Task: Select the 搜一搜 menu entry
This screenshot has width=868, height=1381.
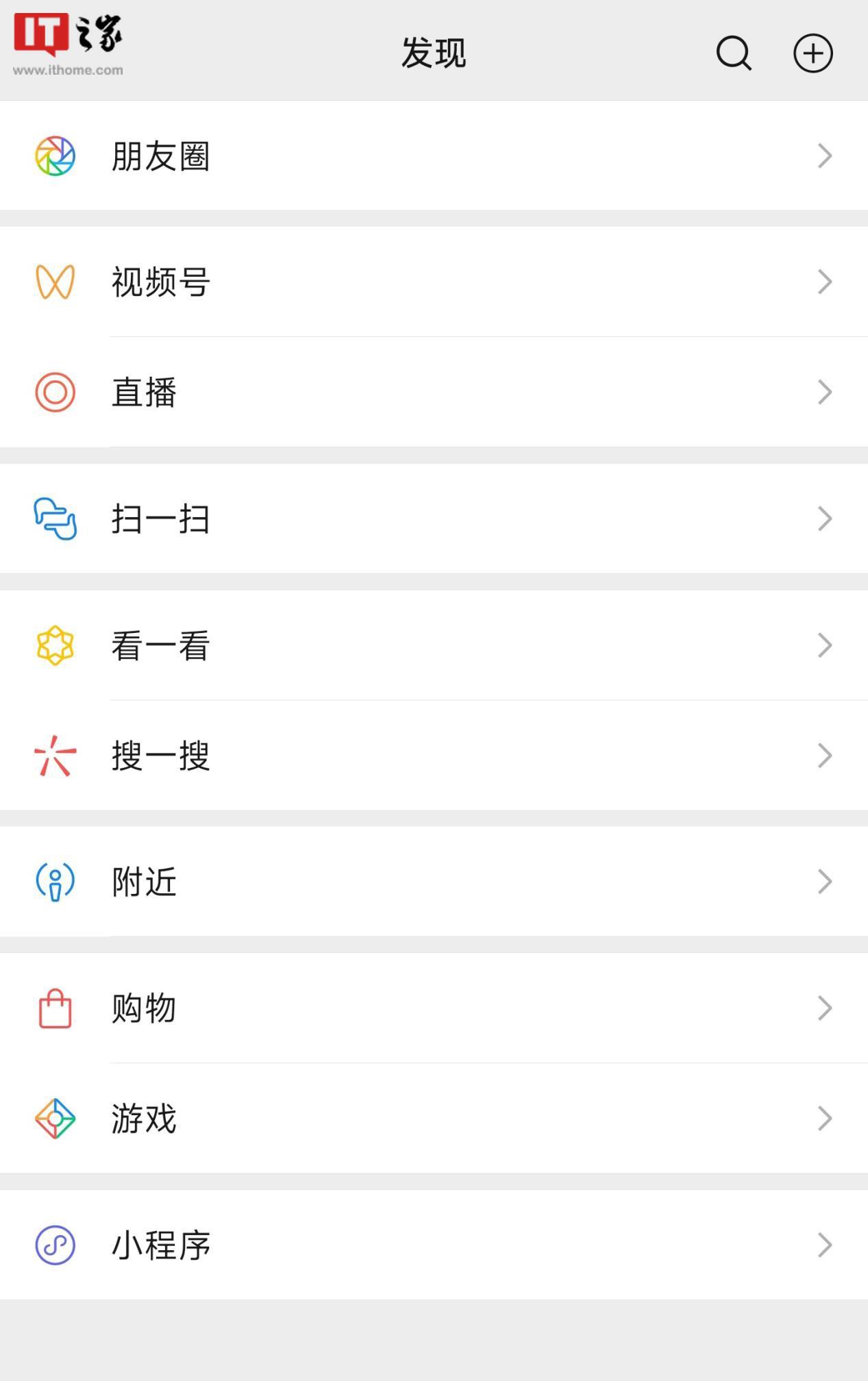Action: tap(160, 756)
